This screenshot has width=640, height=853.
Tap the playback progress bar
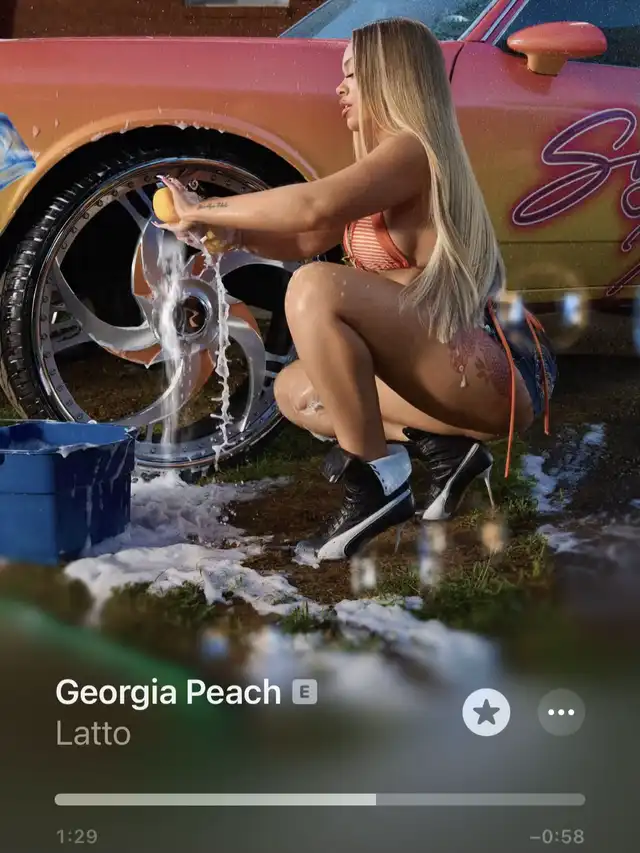click(x=319, y=799)
